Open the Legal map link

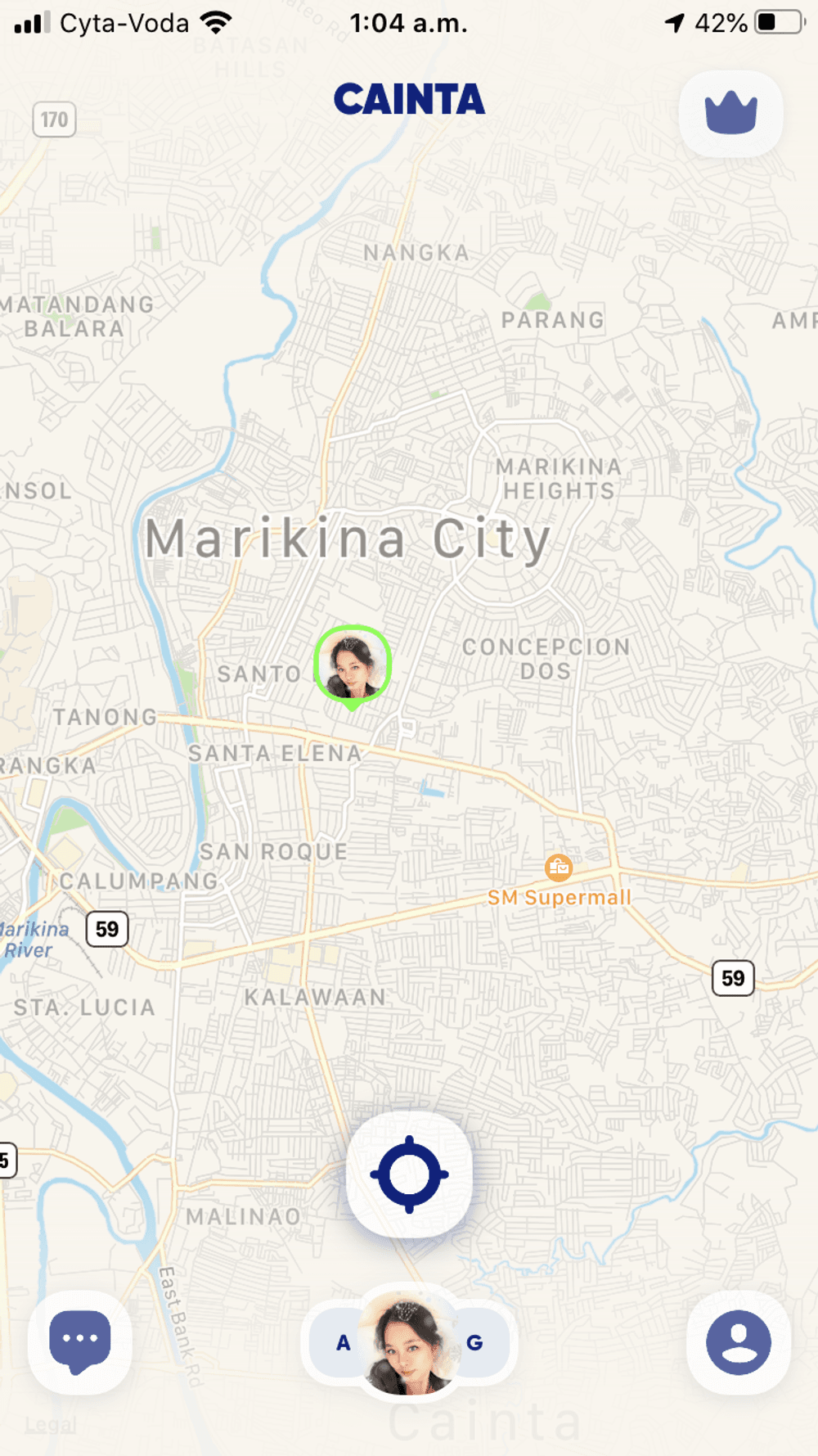pyautogui.click(x=51, y=1425)
